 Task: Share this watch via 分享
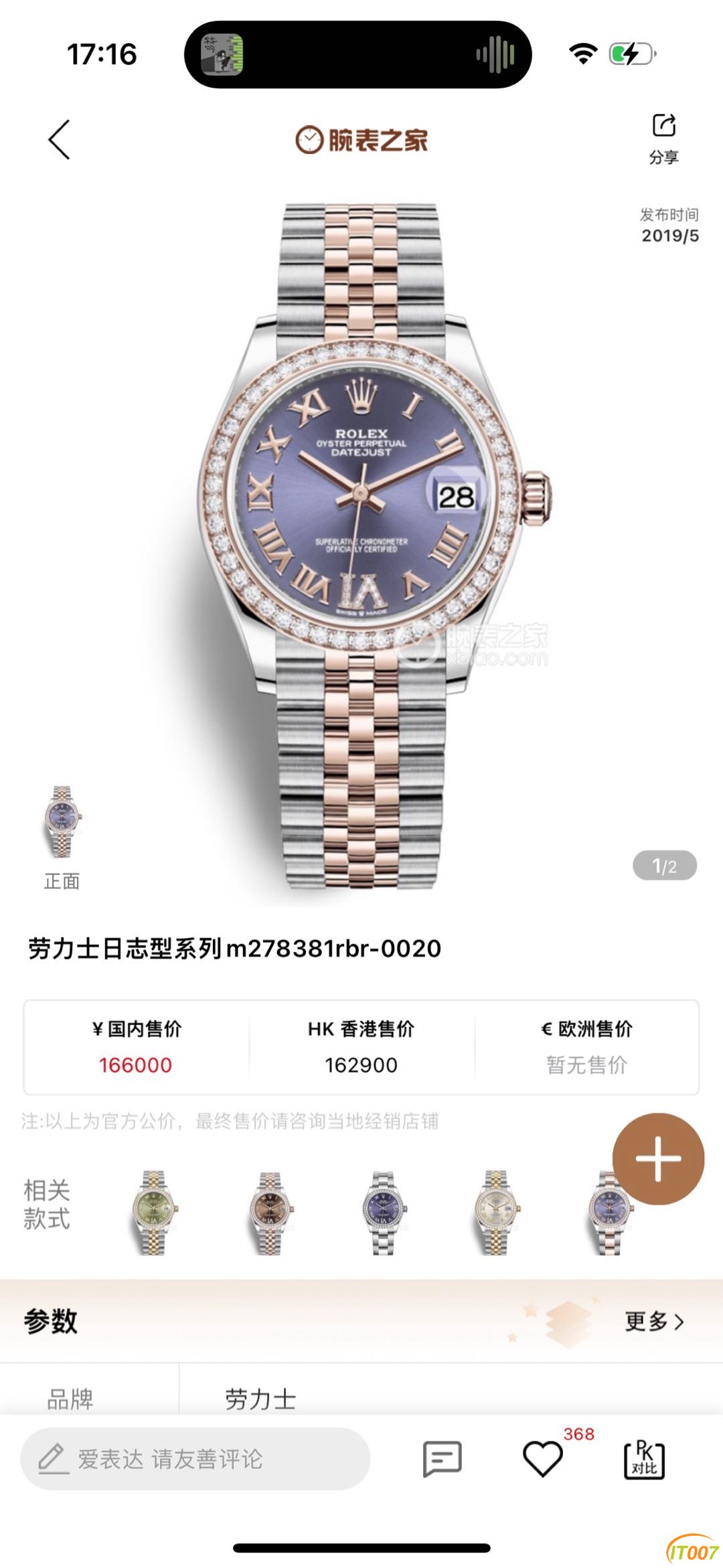click(x=663, y=139)
